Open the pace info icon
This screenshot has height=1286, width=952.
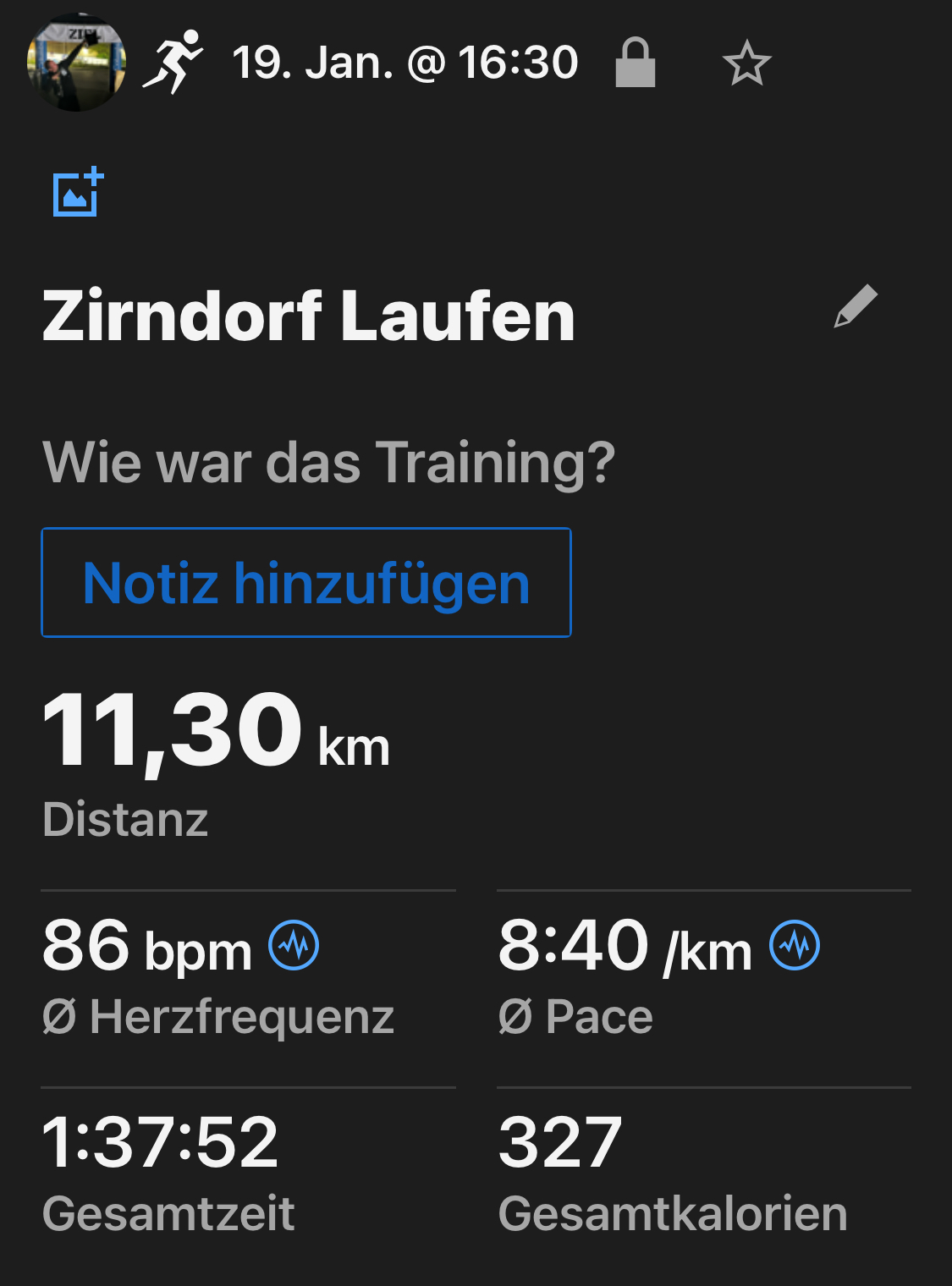coord(795,945)
